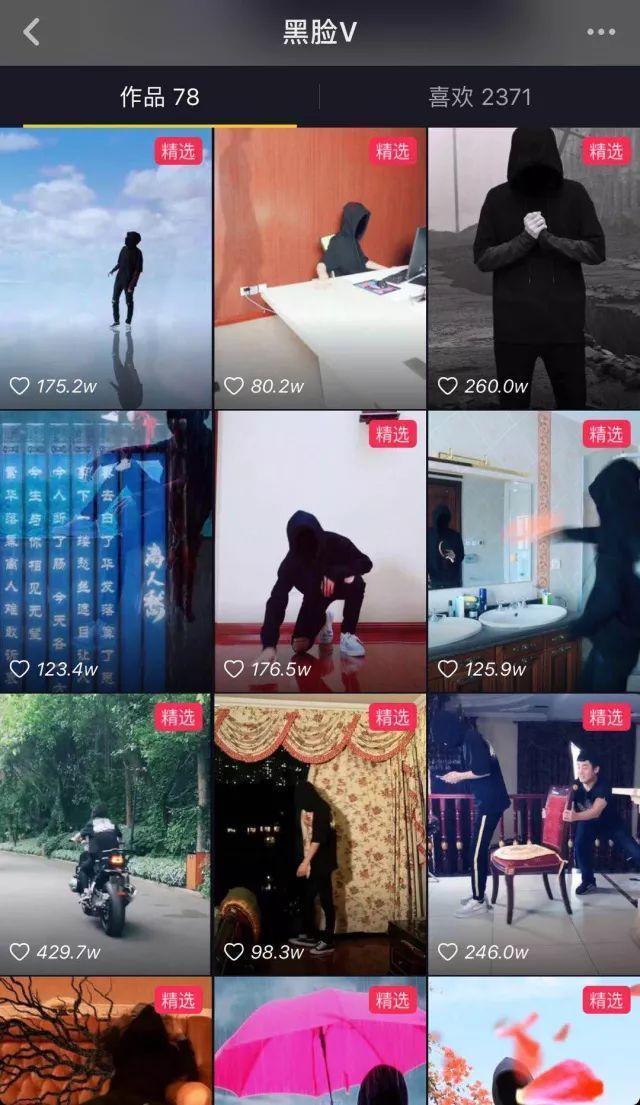Open the video with 125.9w likes
The height and width of the screenshot is (1105, 640).
(x=534, y=551)
